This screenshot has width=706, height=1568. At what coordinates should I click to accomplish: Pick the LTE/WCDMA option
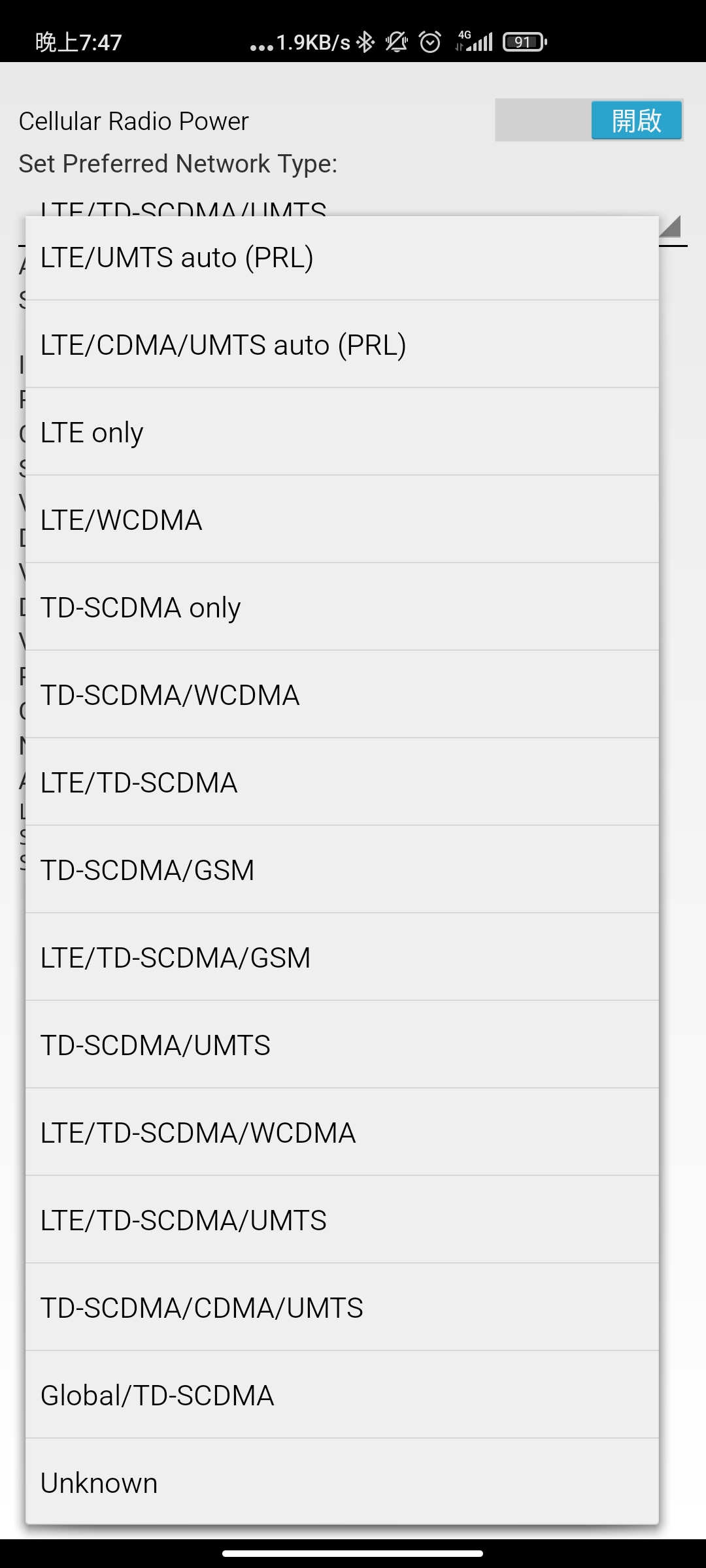[x=342, y=519]
